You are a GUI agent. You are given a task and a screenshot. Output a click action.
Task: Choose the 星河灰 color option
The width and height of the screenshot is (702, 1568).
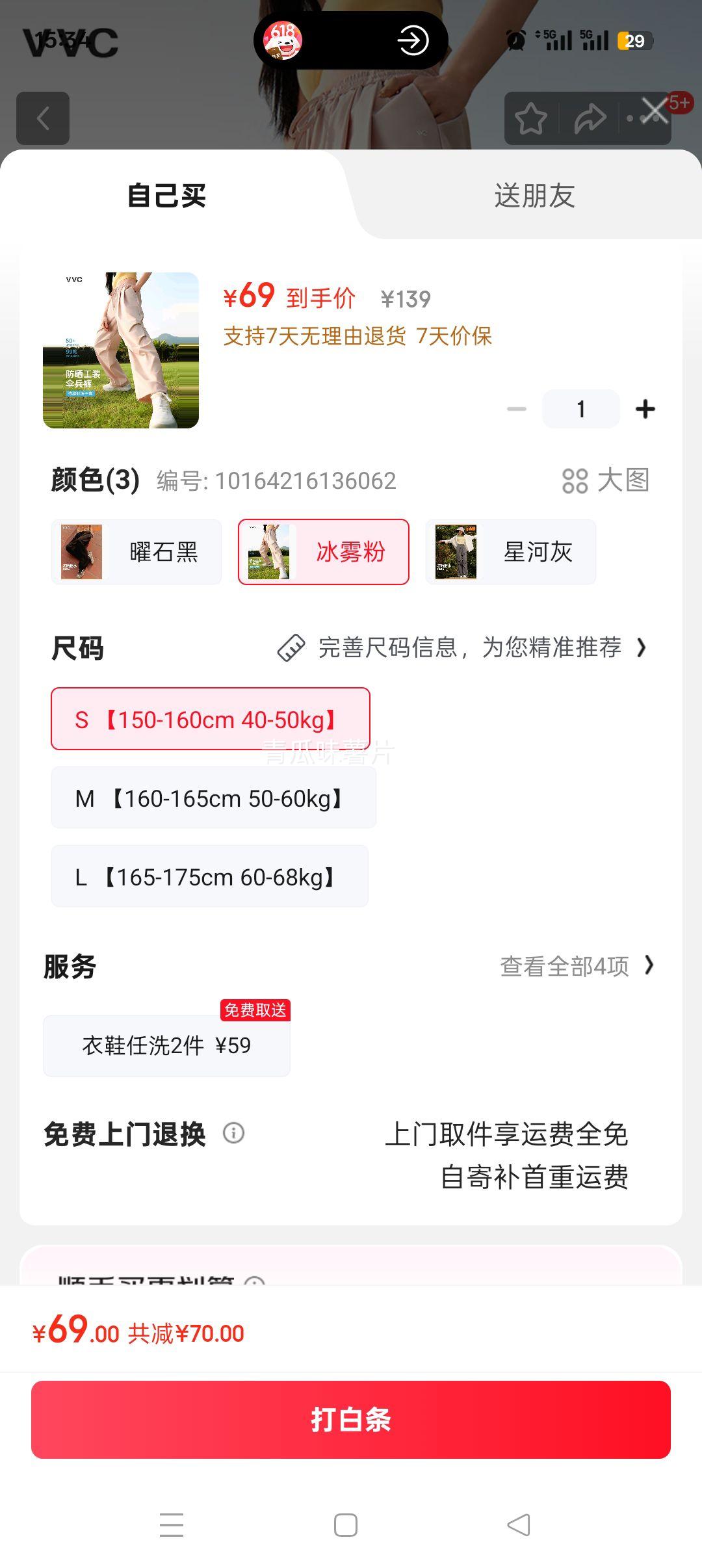[511, 552]
